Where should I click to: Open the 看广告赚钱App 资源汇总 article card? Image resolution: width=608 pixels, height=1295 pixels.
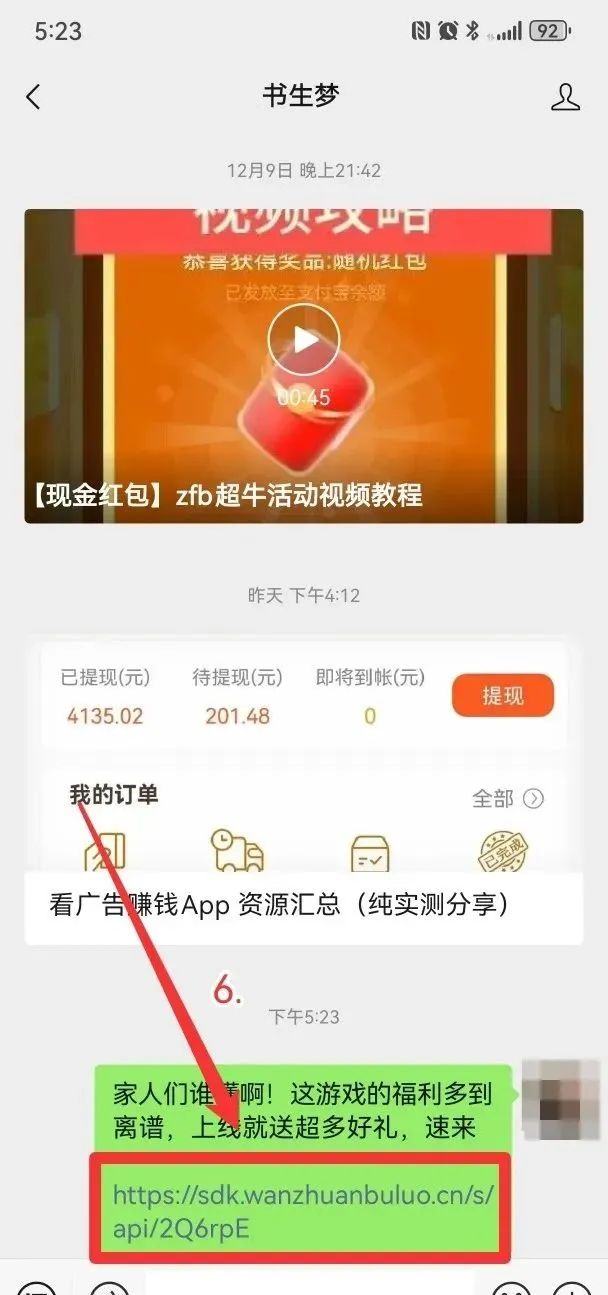[303, 904]
